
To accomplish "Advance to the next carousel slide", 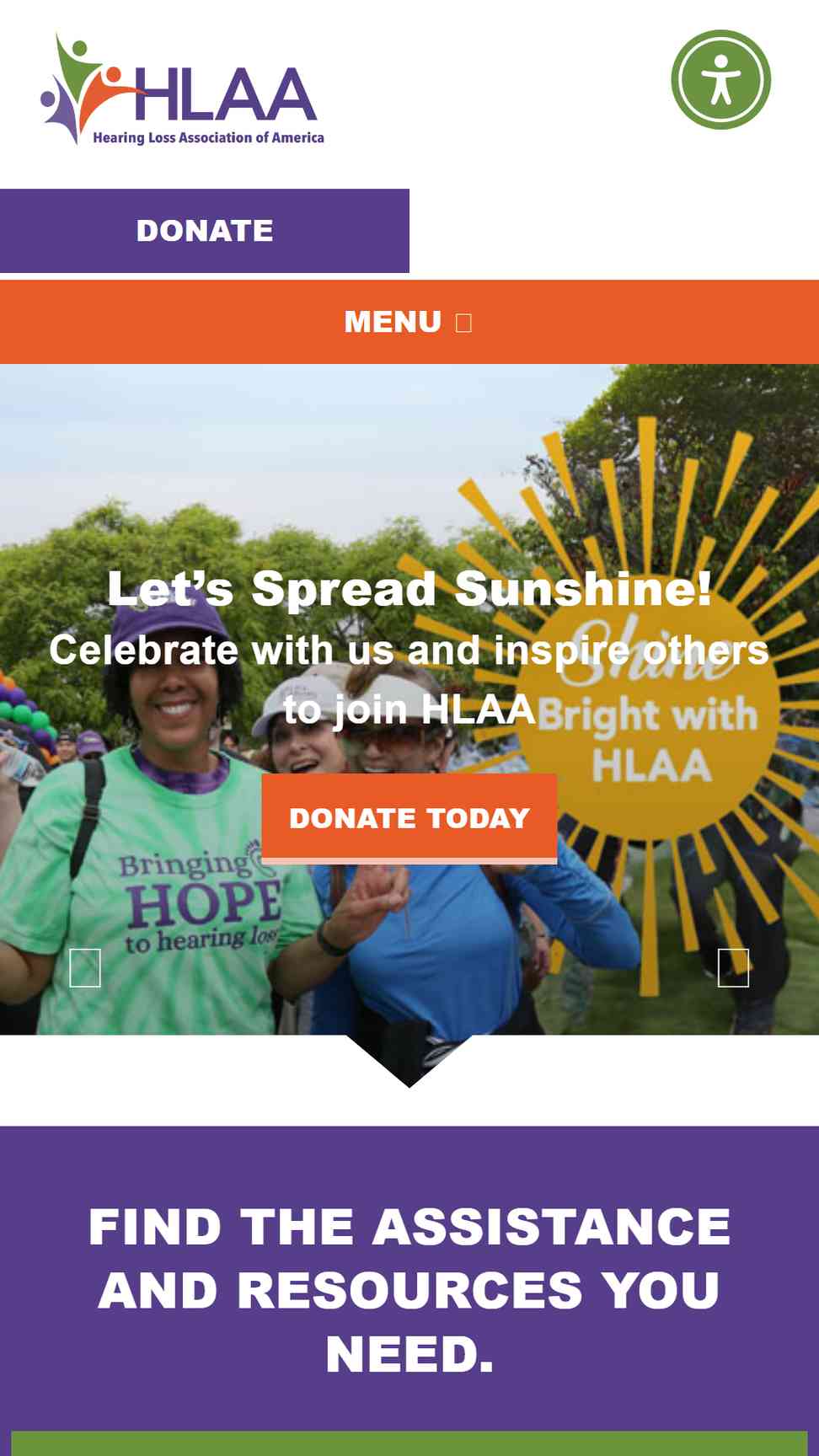I will pyautogui.click(x=733, y=967).
